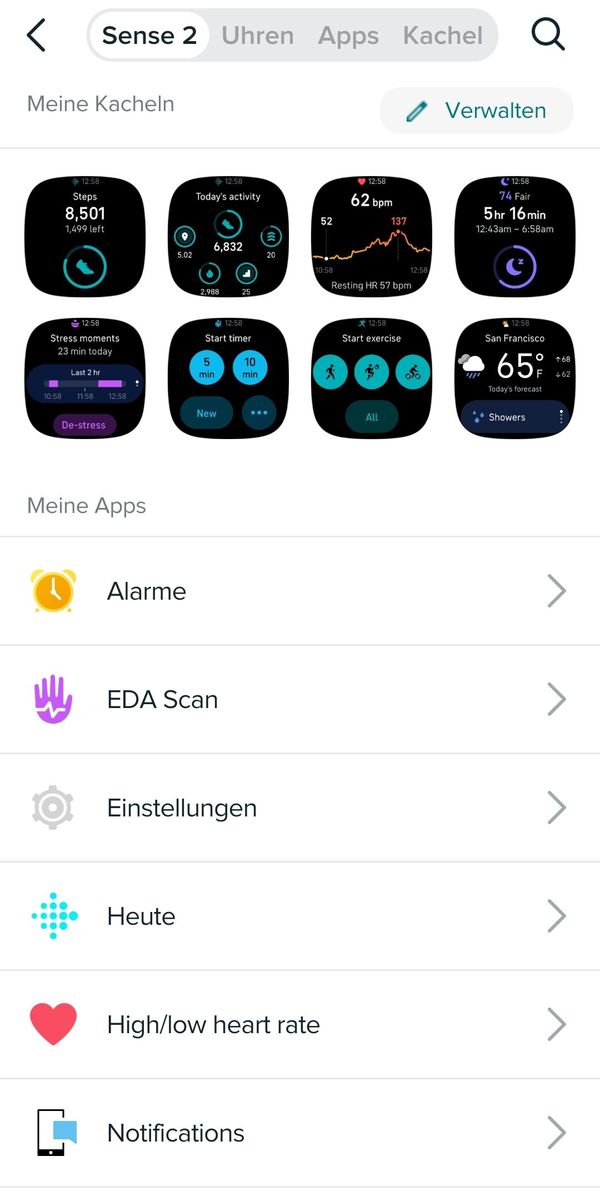Open Alarme app settings

pos(300,591)
